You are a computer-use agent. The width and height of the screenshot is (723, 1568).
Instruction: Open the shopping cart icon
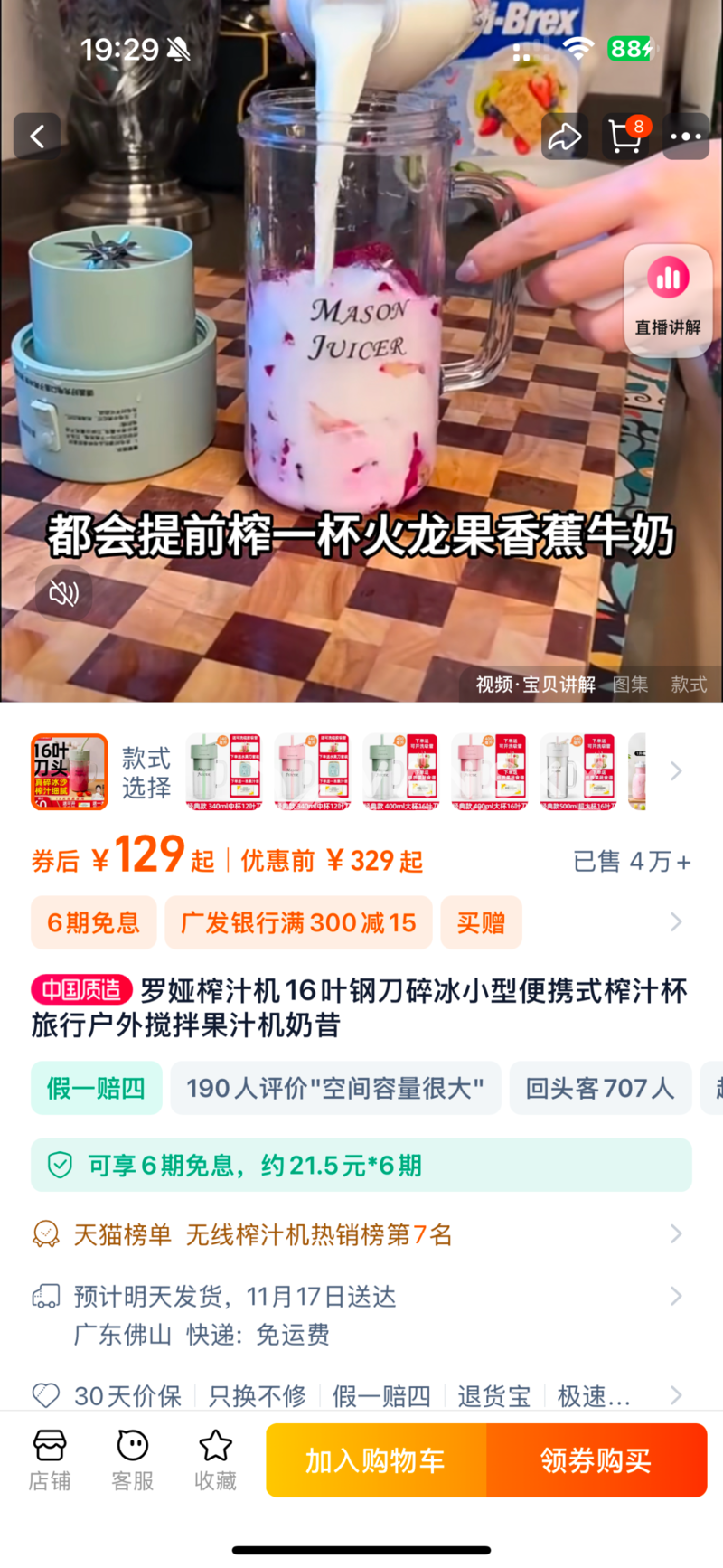coord(625,137)
